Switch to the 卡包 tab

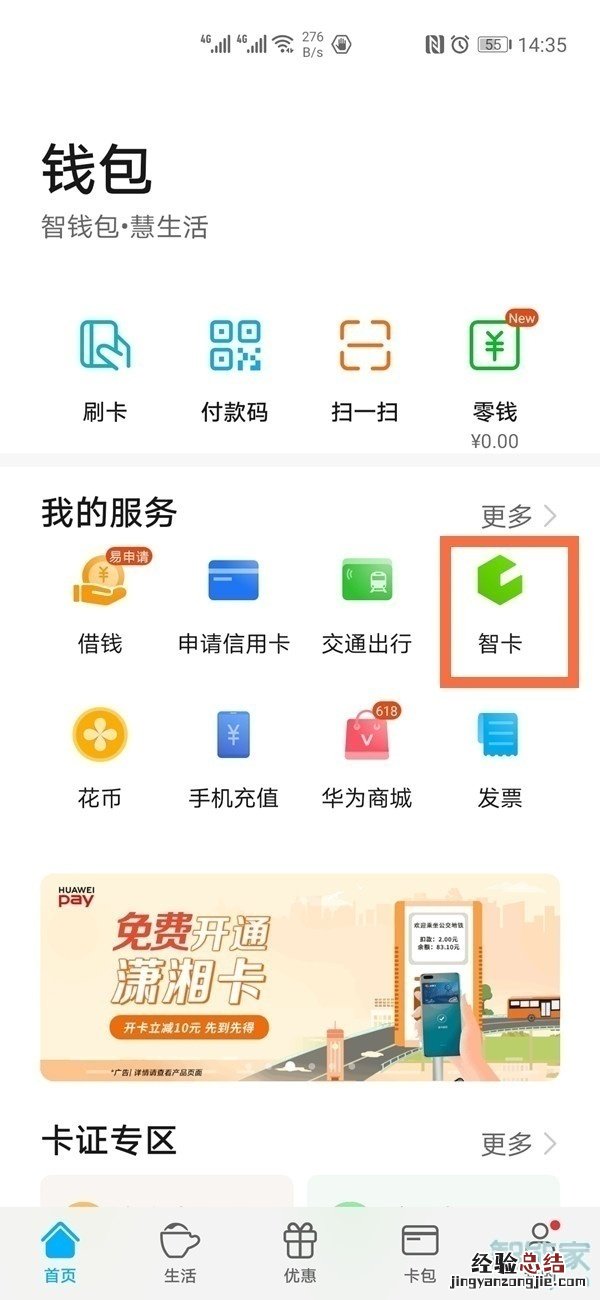tap(420, 1252)
